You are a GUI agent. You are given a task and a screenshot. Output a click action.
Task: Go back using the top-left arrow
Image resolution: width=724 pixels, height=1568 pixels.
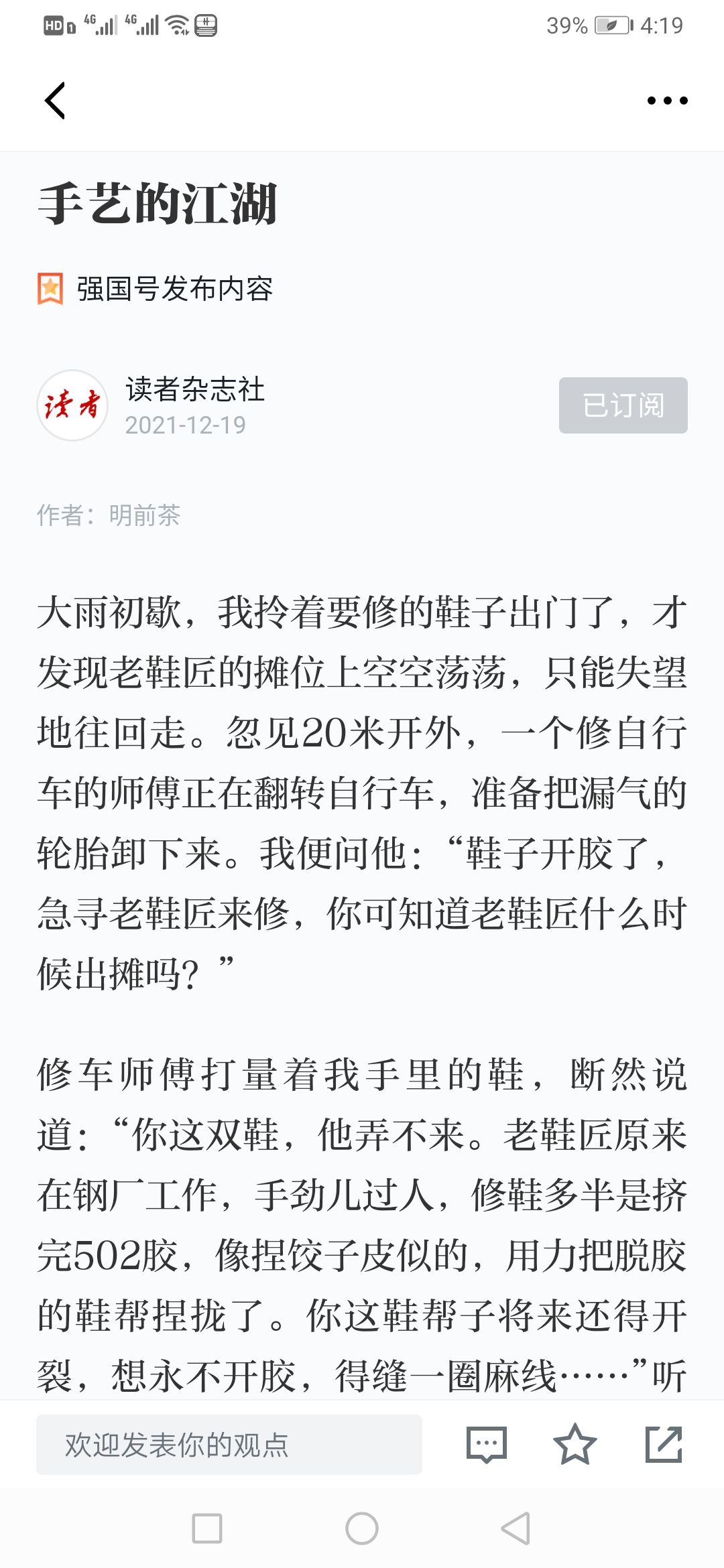55,101
